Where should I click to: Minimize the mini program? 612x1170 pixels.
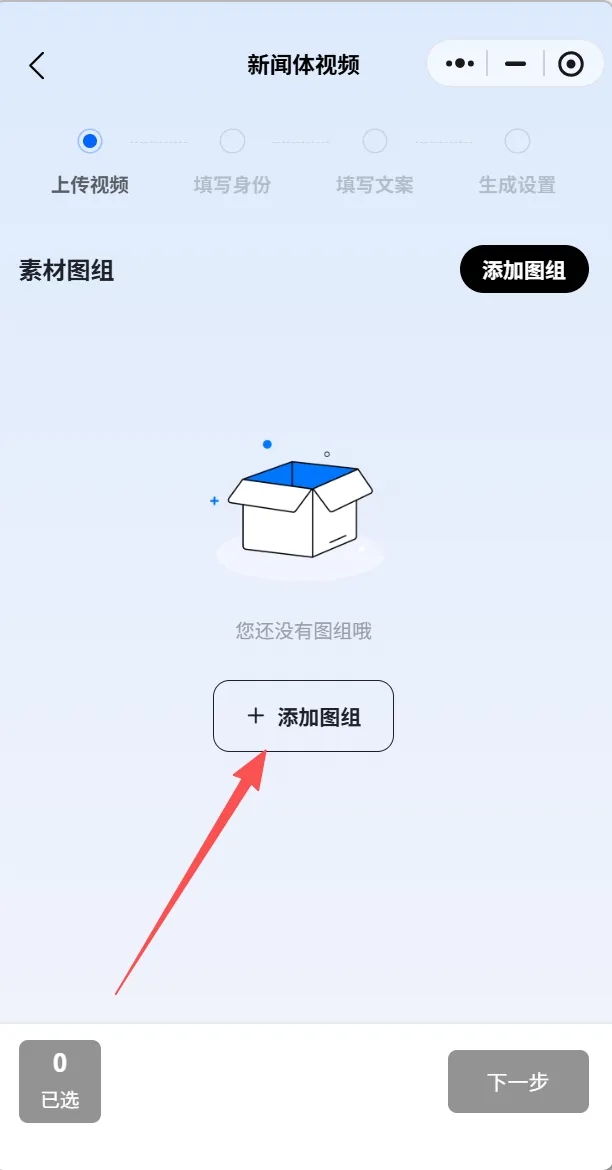(515, 64)
